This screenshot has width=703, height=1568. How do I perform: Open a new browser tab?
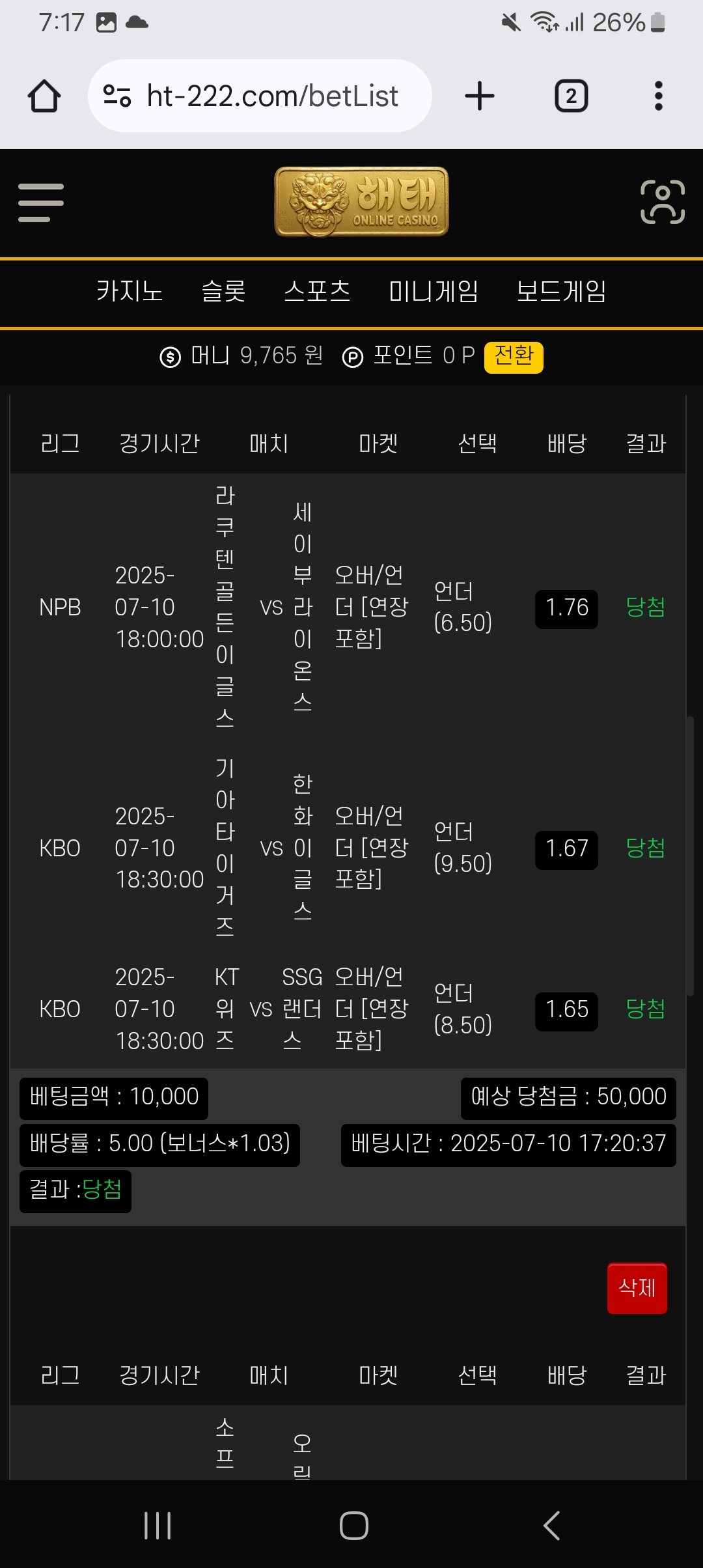(x=480, y=96)
